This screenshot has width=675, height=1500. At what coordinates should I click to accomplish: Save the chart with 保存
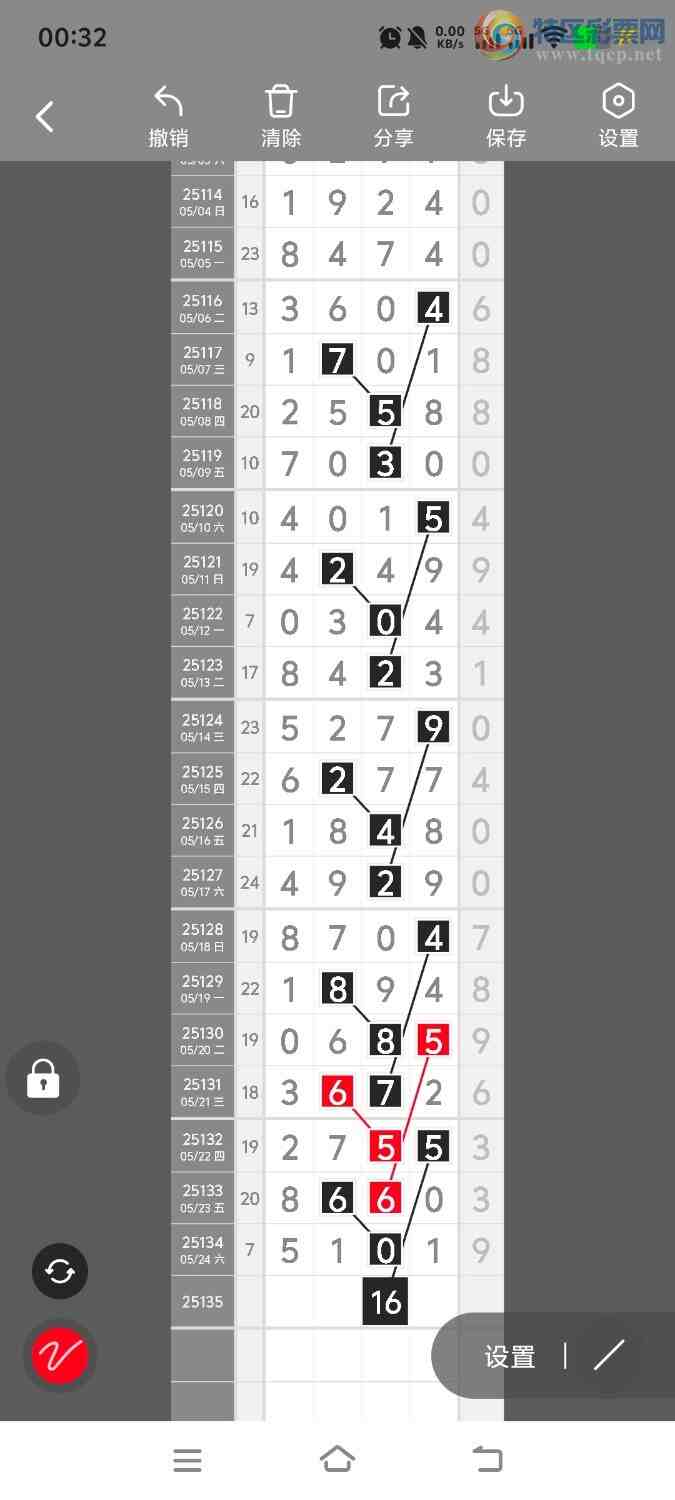click(506, 117)
